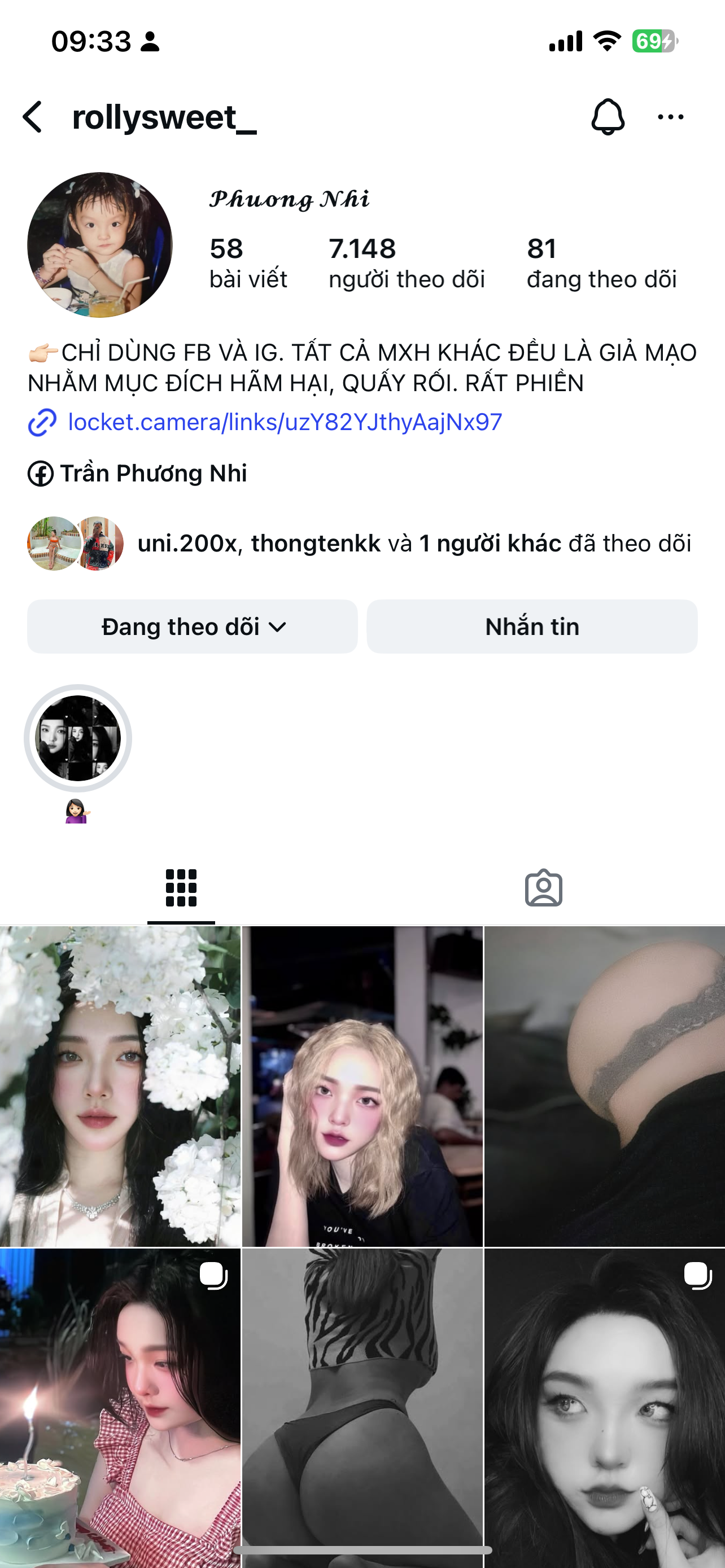Go back from the rollysweet_ profile
725x1568 pixels.
click(x=33, y=117)
